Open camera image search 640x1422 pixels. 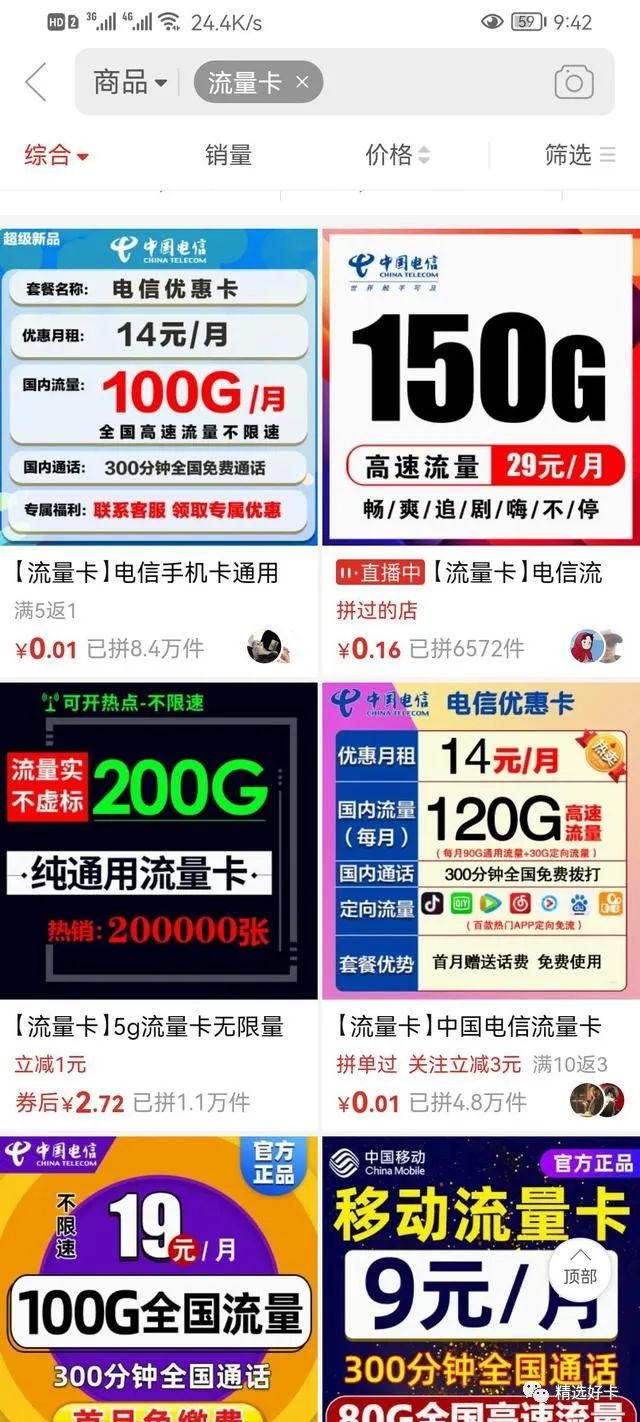574,83
